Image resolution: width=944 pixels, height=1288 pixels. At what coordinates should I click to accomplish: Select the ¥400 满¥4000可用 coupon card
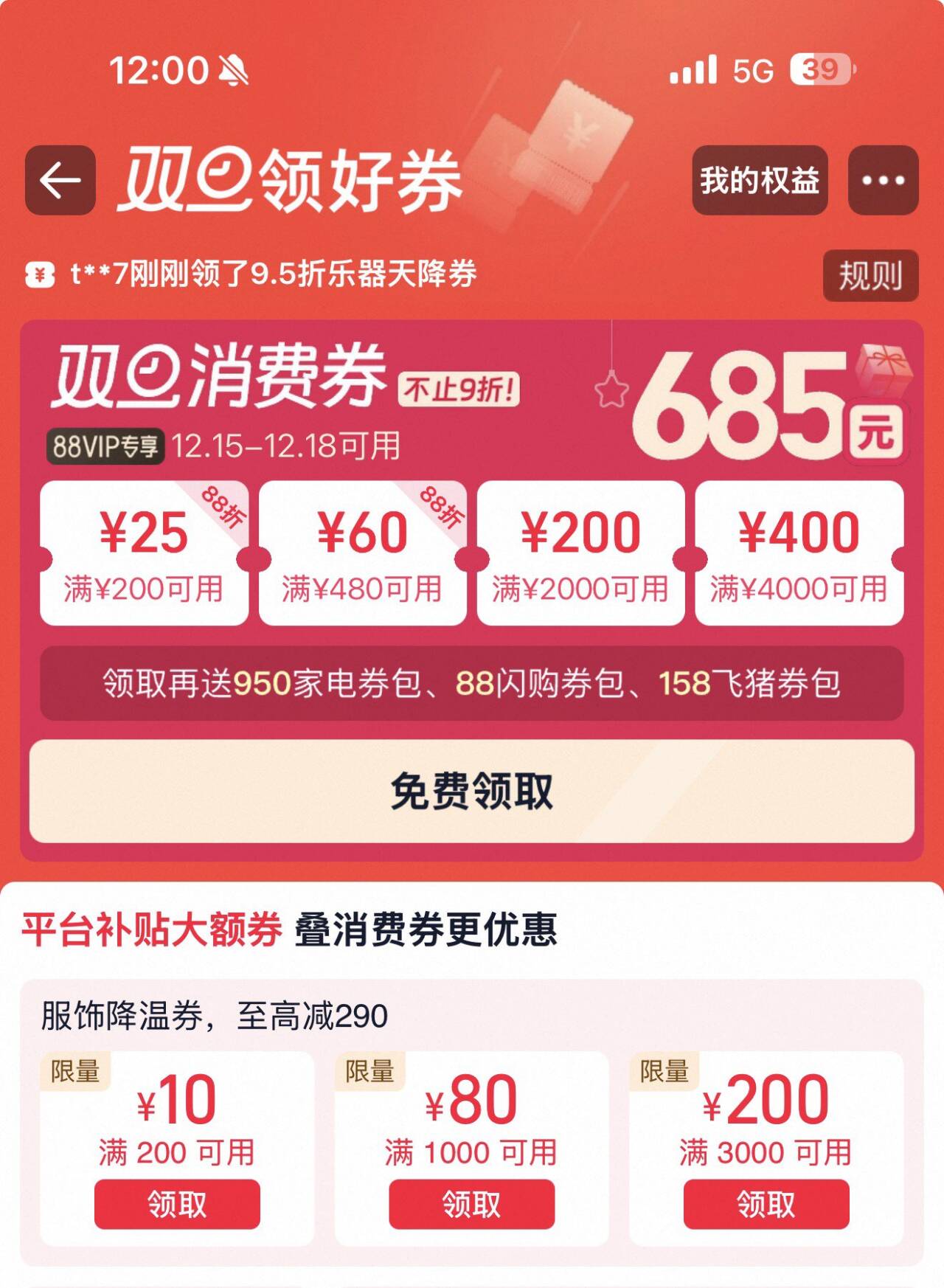[799, 553]
